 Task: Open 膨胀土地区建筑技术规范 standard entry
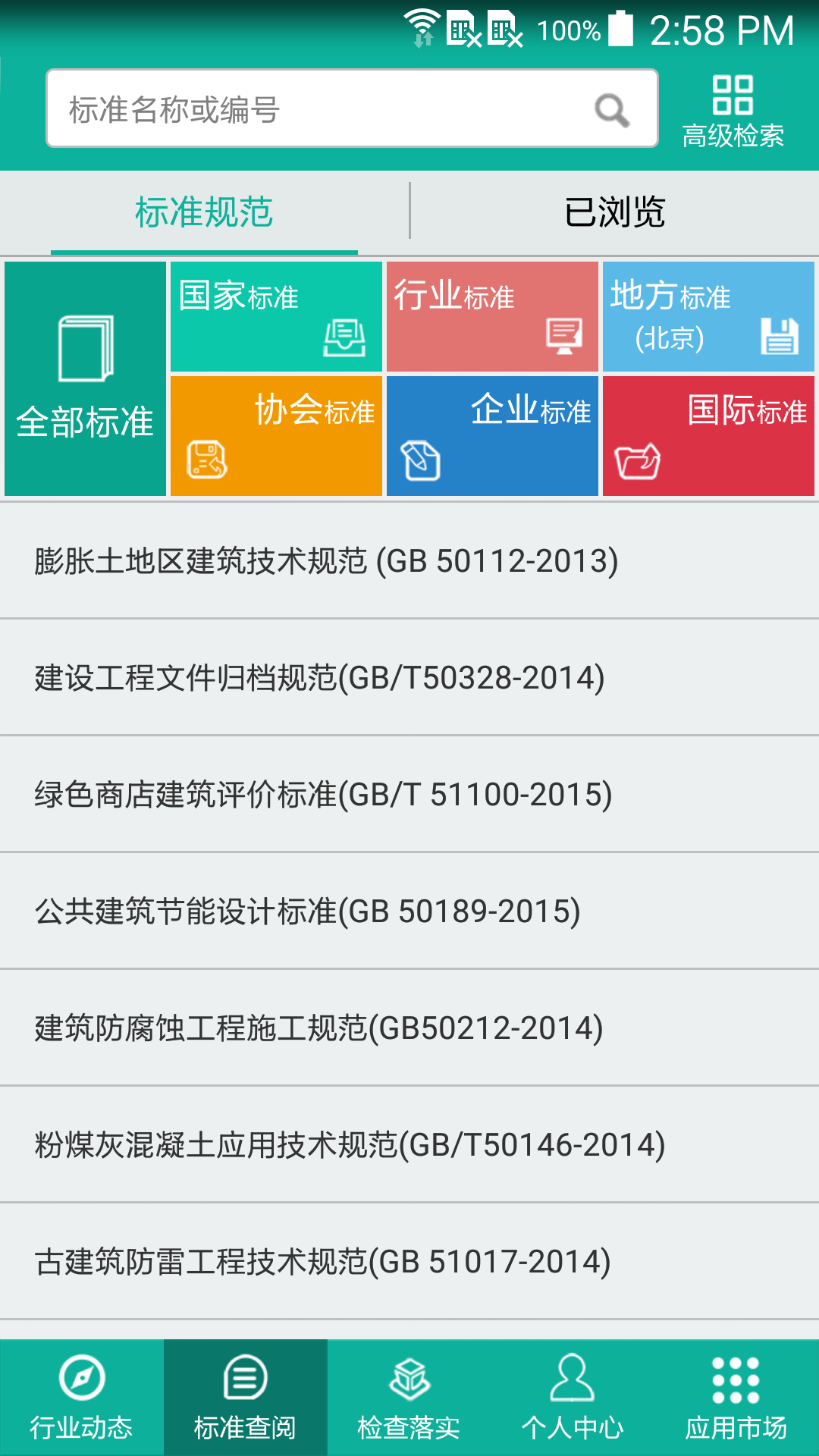point(326,561)
